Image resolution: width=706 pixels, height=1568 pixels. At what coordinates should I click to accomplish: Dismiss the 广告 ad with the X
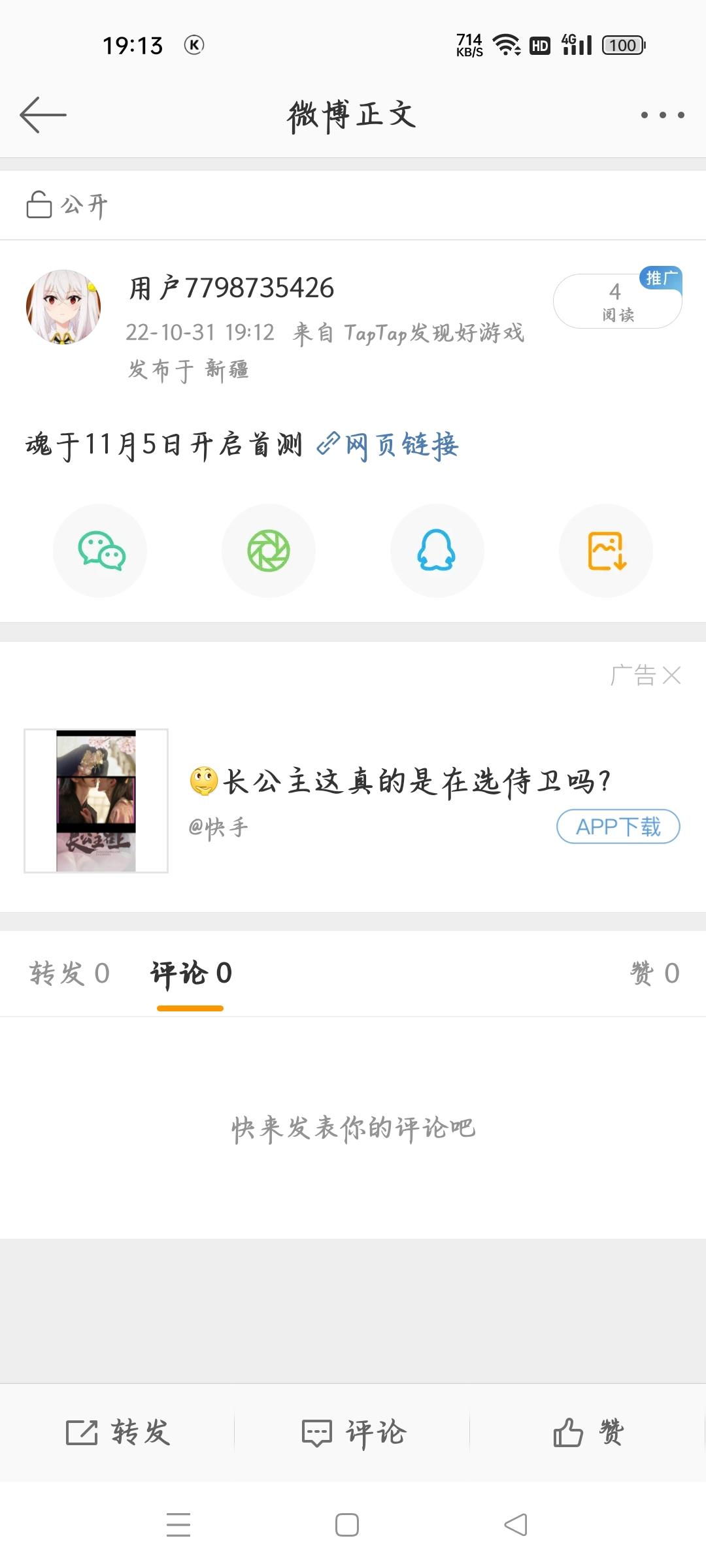tap(671, 675)
